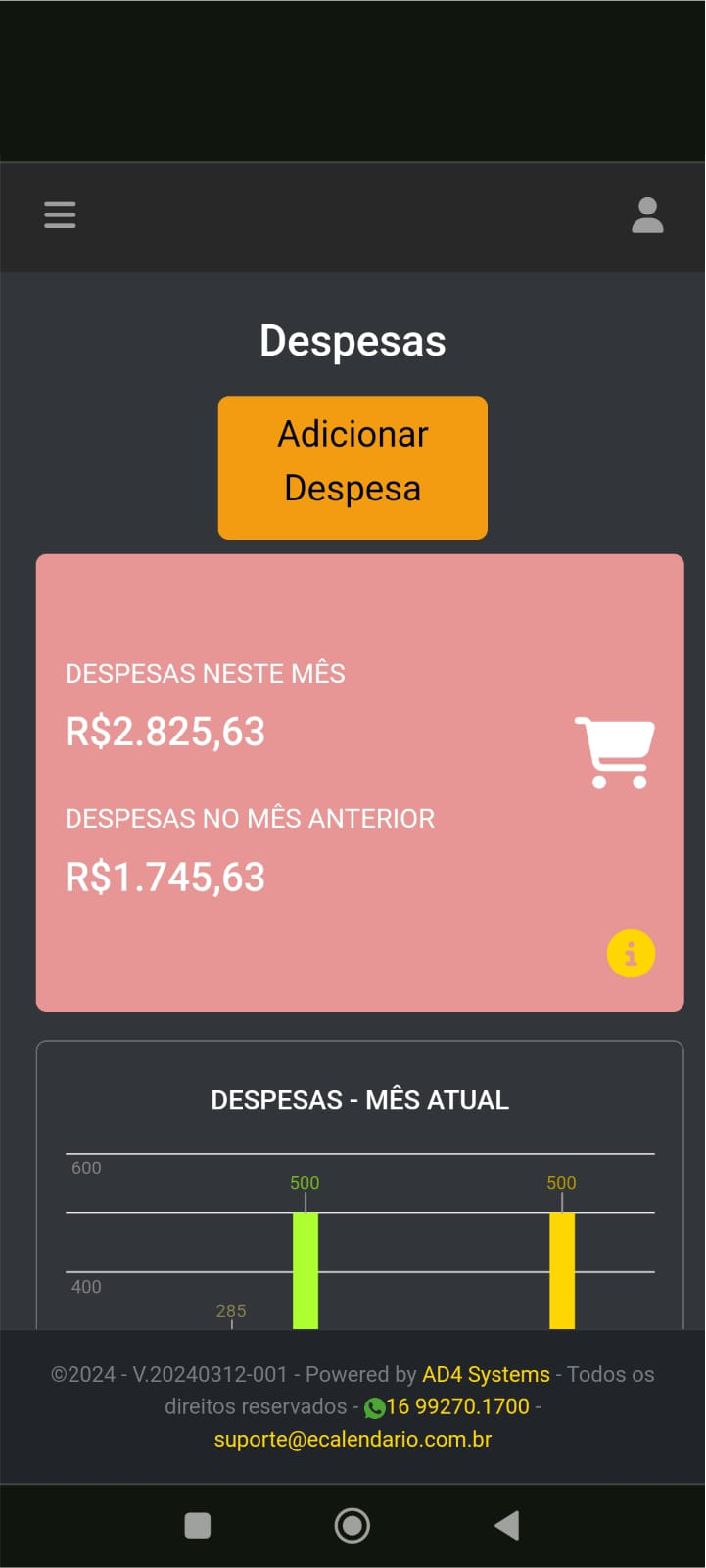The width and height of the screenshot is (706, 1568).
Task: Go back with the system back button
Action: (x=506, y=1525)
